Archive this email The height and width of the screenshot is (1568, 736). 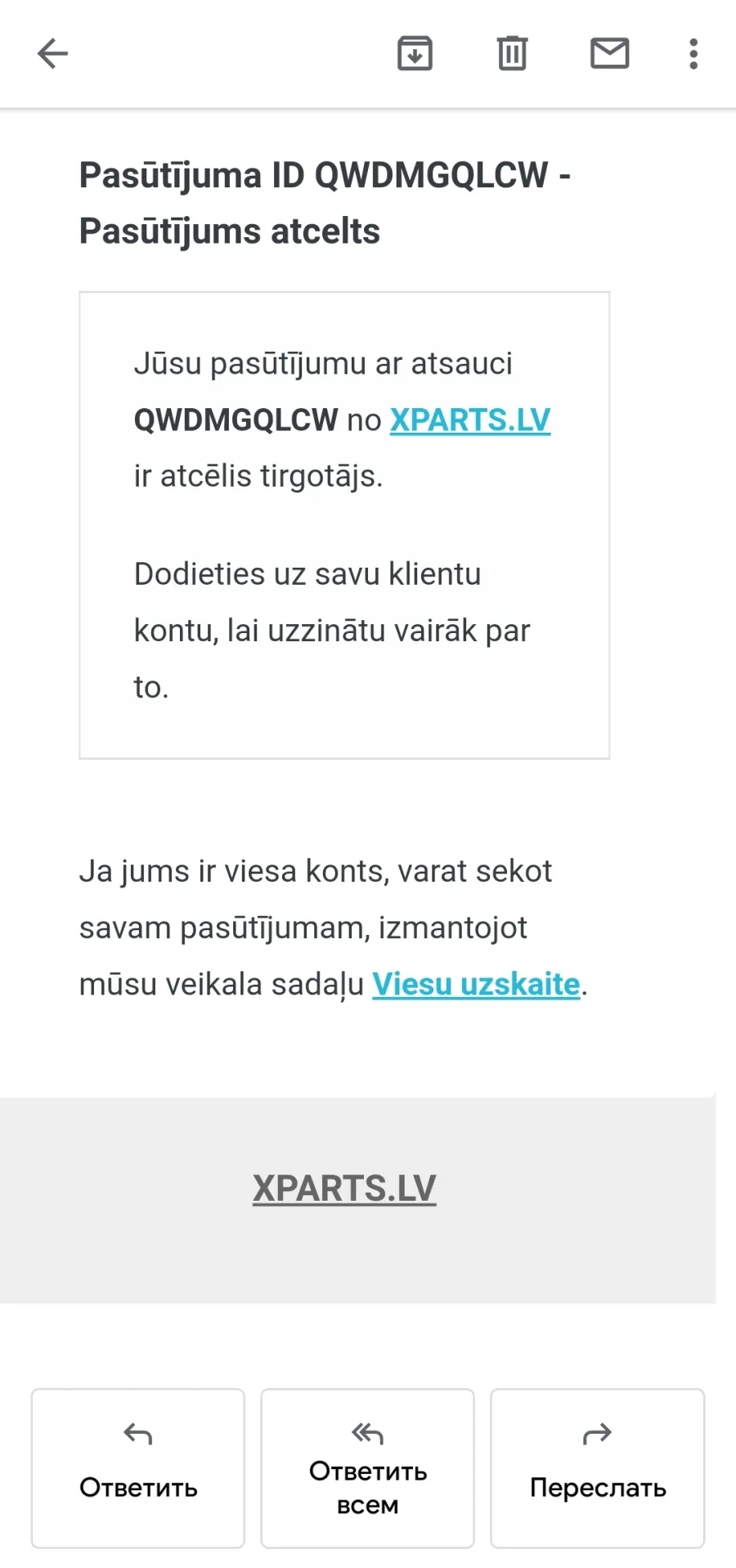click(415, 54)
